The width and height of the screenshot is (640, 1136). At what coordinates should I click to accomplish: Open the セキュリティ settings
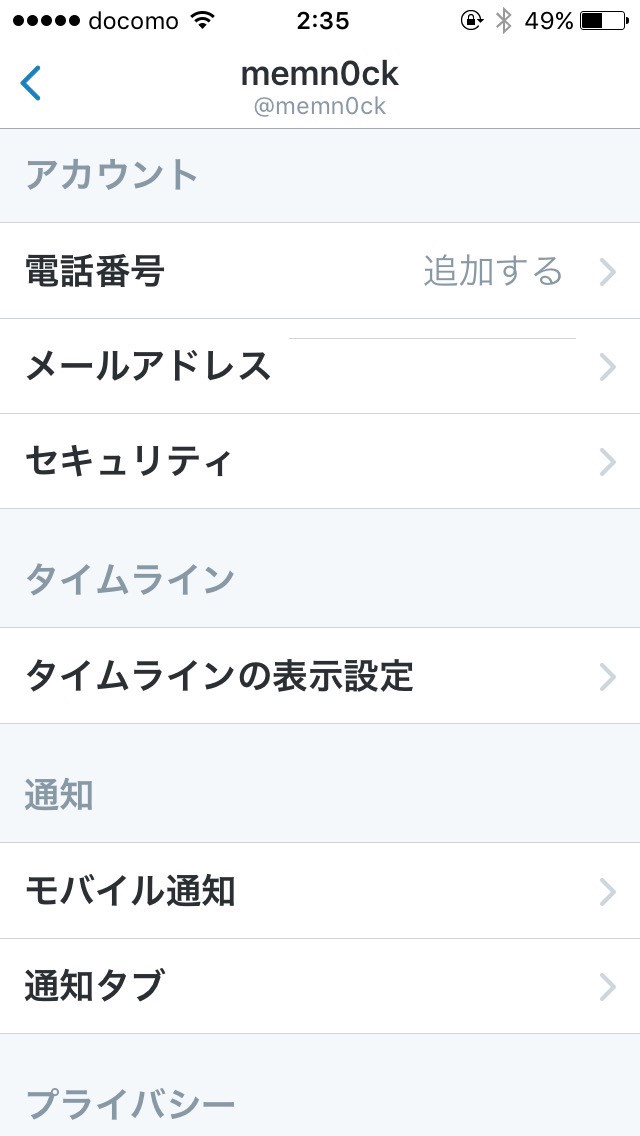click(x=320, y=462)
